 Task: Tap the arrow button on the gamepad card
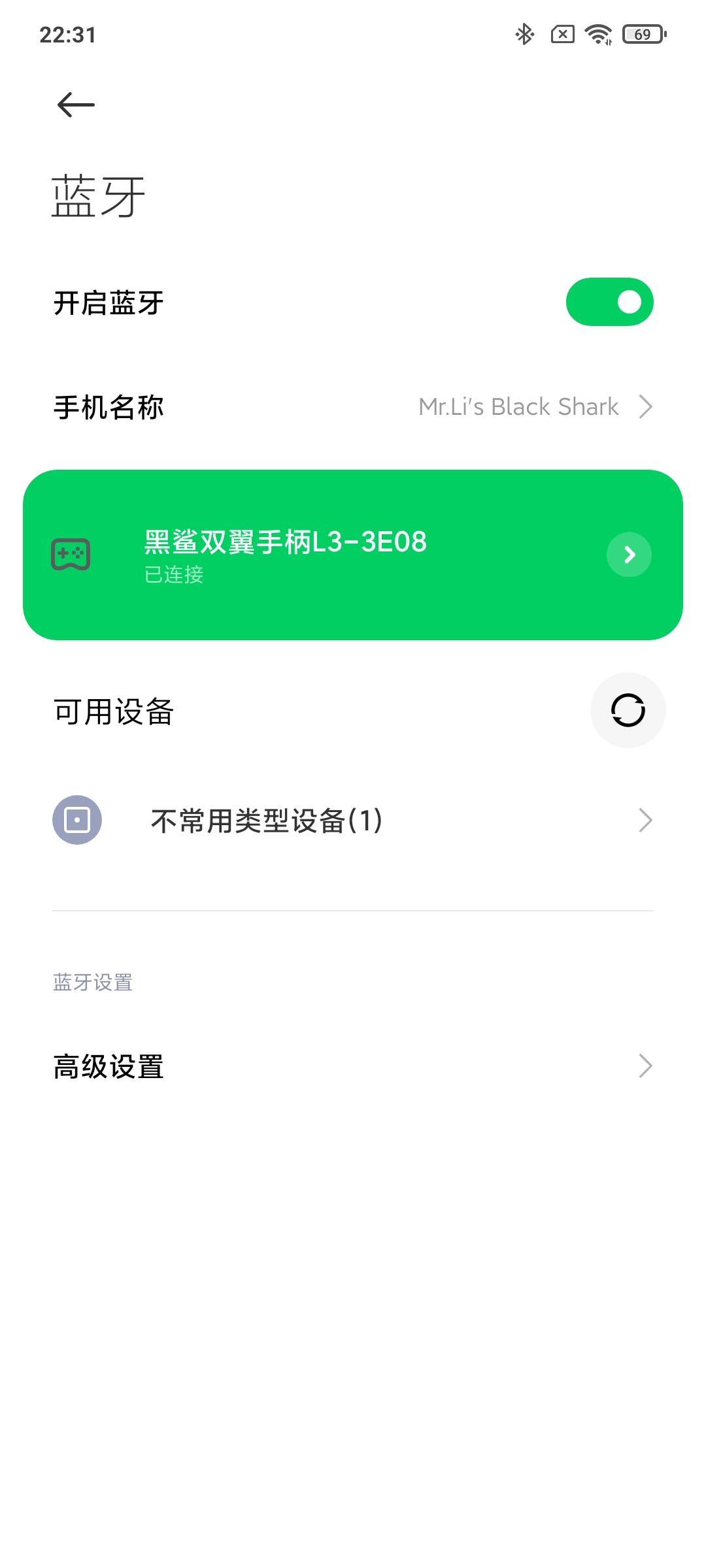(x=629, y=555)
